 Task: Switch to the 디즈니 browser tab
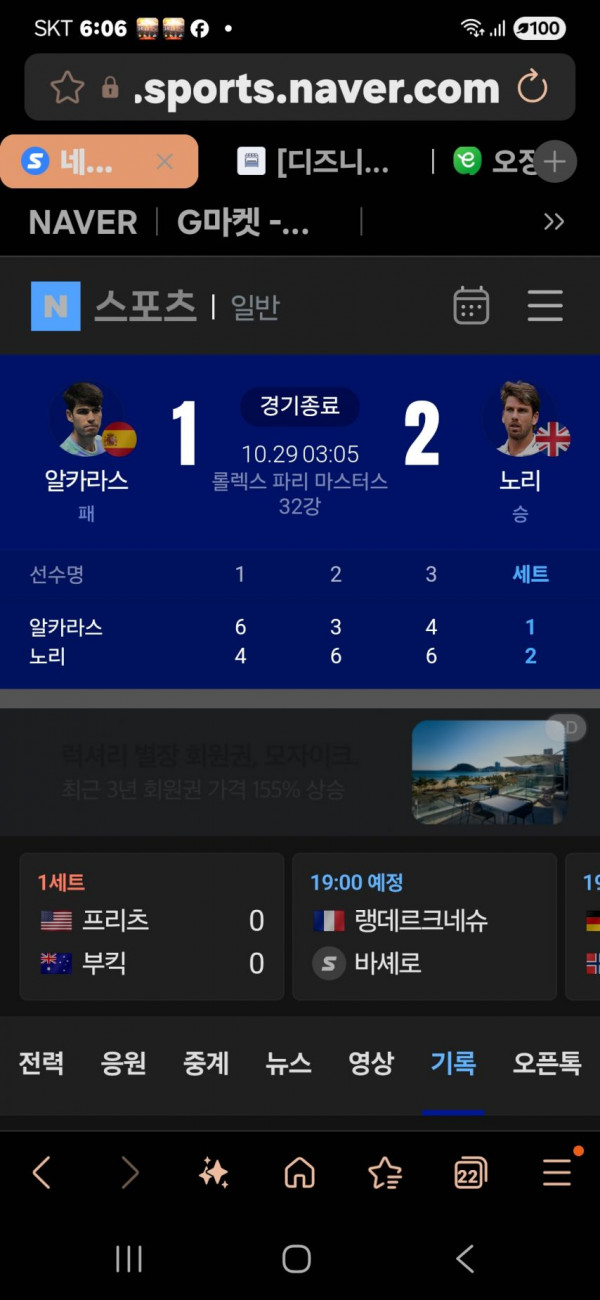314,161
